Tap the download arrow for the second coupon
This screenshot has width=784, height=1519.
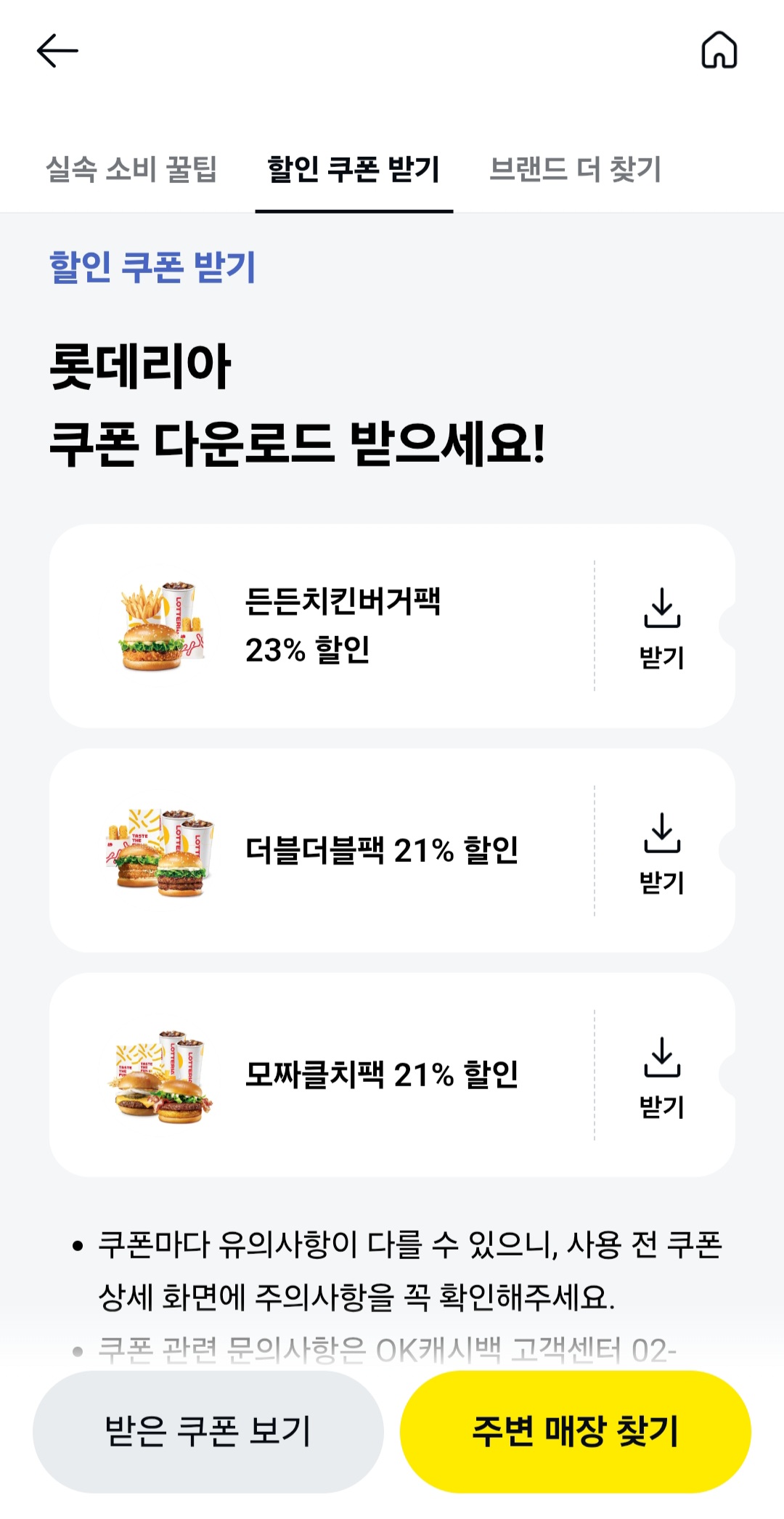point(661,834)
